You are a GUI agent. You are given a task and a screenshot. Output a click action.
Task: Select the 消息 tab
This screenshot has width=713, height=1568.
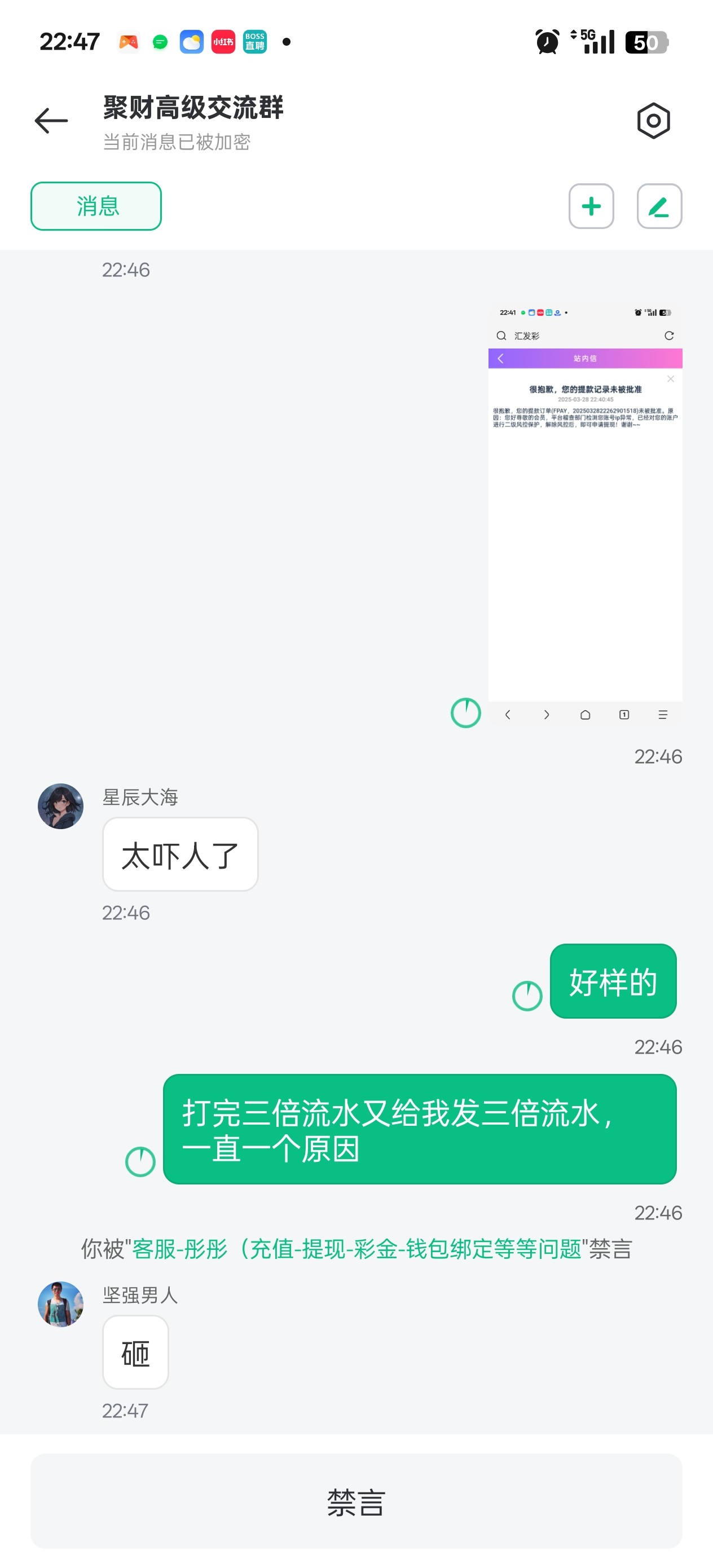(x=96, y=206)
